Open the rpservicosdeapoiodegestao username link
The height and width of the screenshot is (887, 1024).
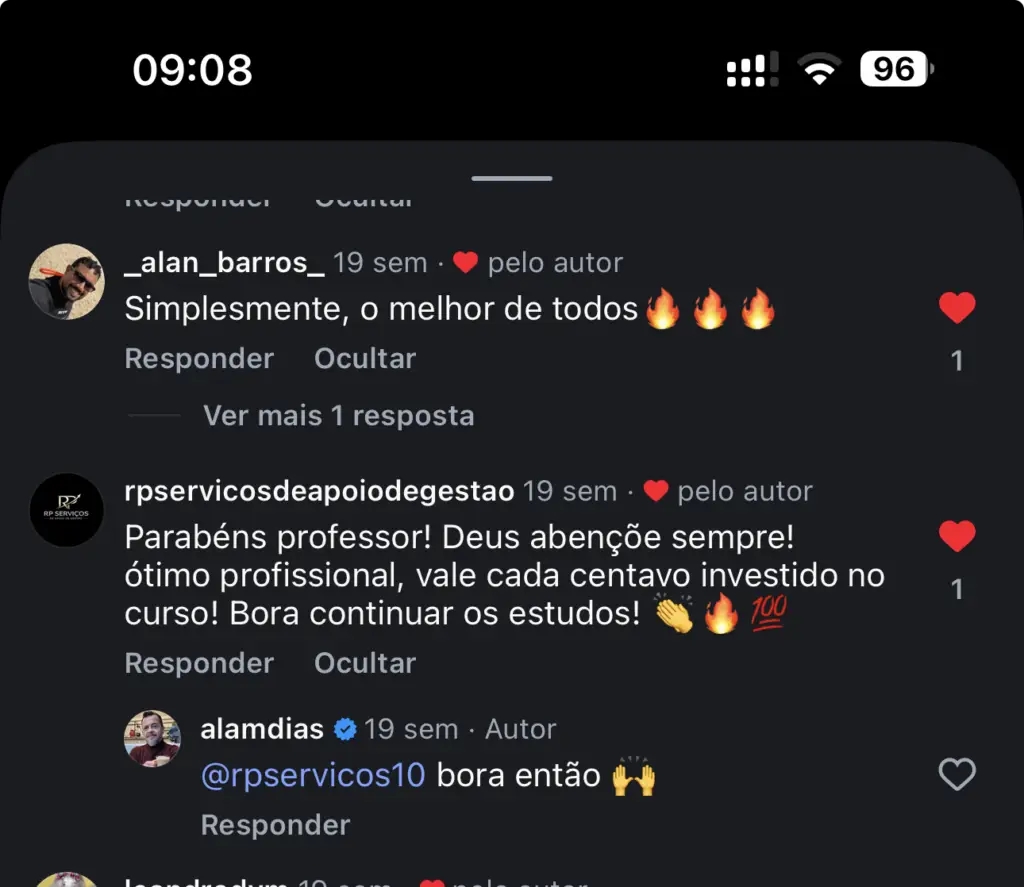tap(319, 491)
